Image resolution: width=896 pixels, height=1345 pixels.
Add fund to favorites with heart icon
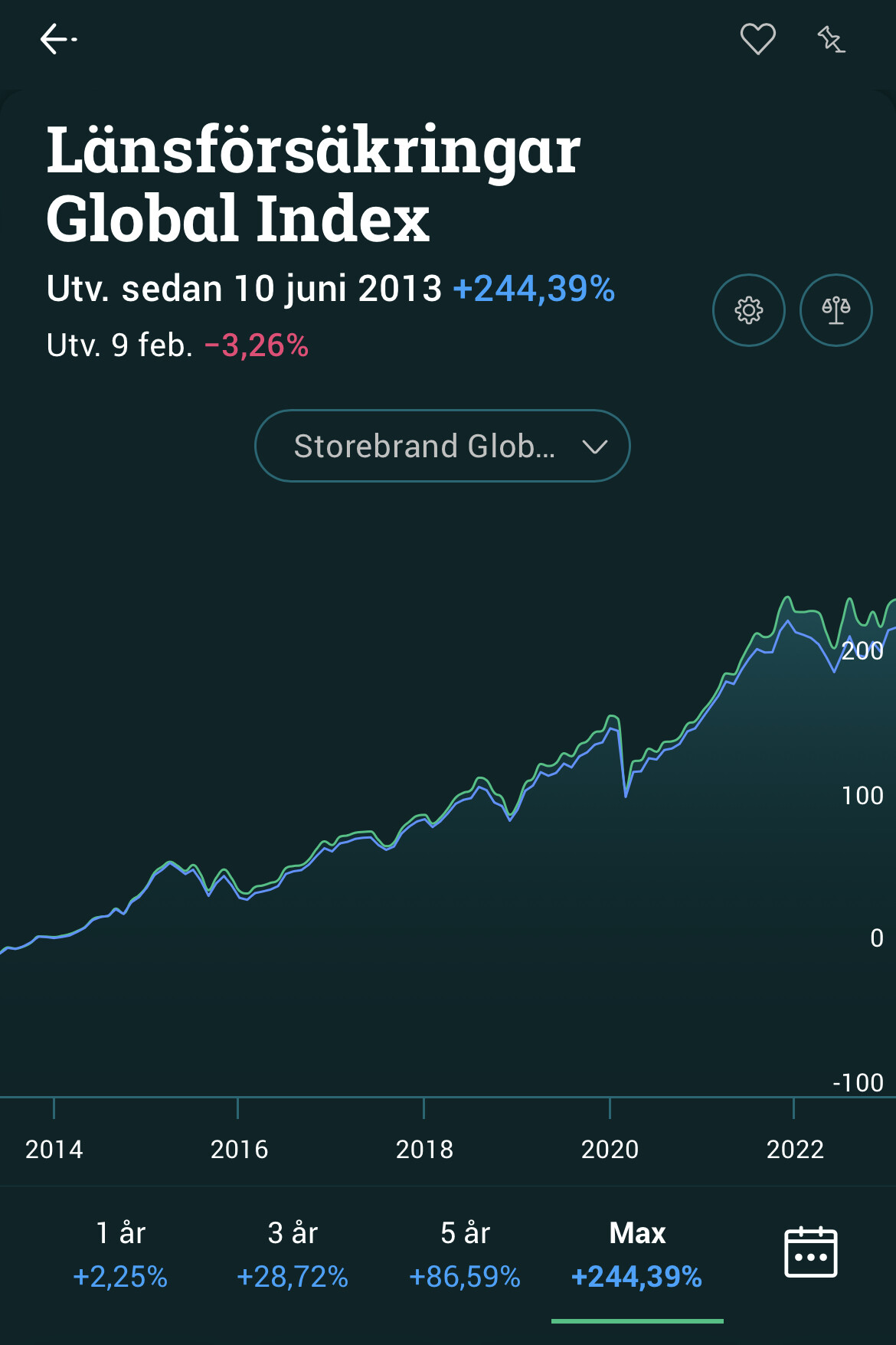tap(757, 39)
